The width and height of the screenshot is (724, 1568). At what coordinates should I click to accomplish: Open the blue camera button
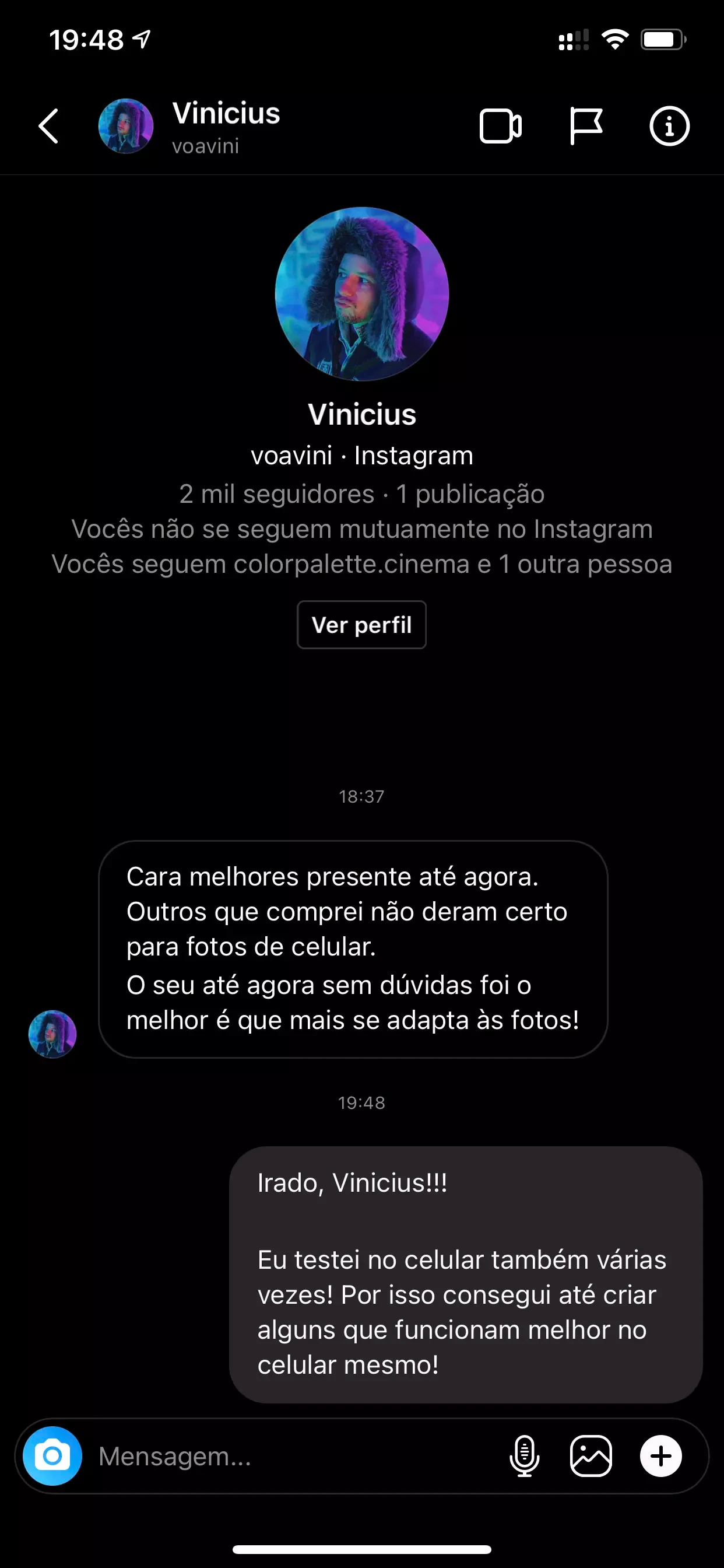52,1456
